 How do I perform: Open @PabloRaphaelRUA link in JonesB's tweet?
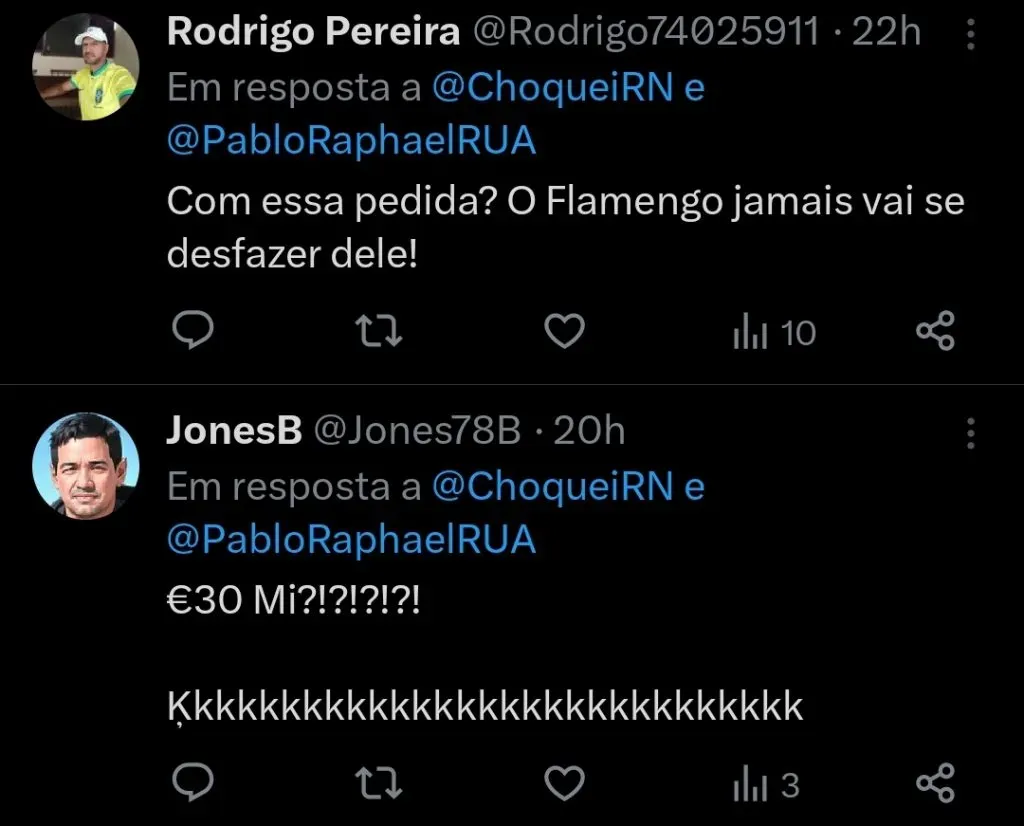coord(351,539)
